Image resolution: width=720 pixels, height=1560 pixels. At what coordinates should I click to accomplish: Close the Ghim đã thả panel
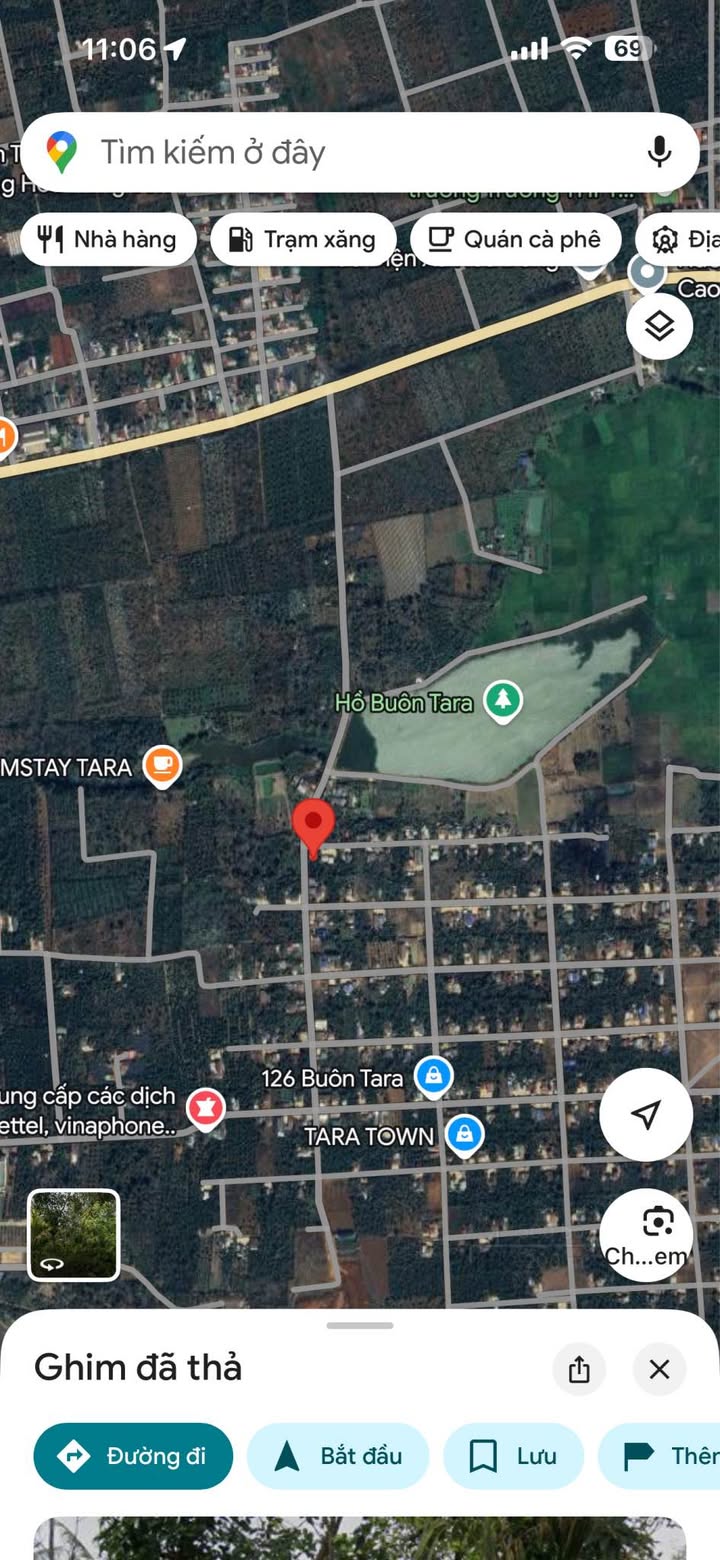point(659,1369)
